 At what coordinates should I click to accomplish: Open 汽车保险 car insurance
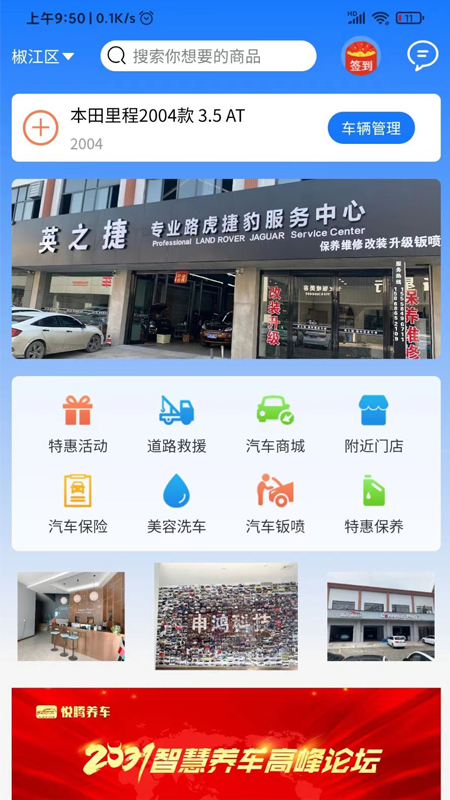(x=78, y=504)
